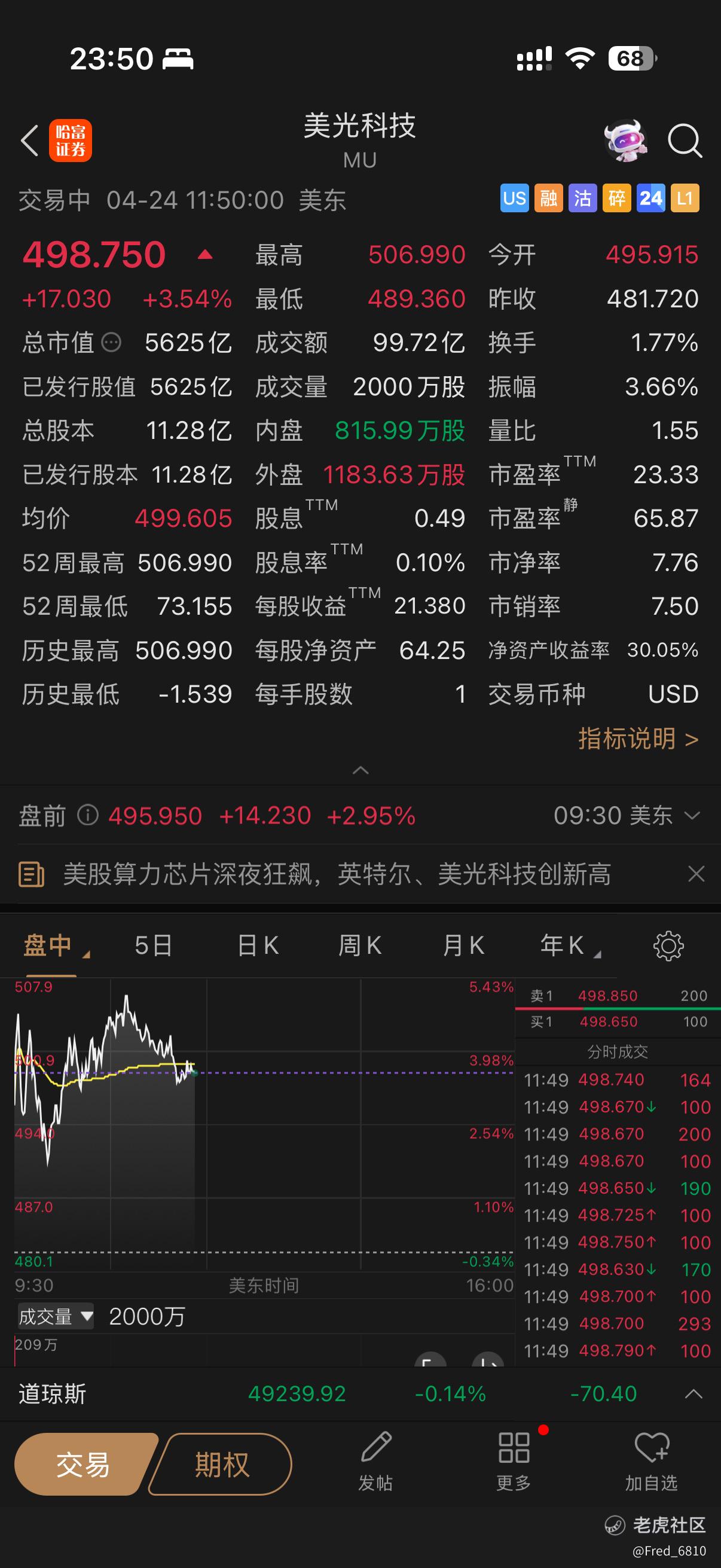Open chart settings gear
This screenshot has height=1568, width=721.
[x=668, y=945]
